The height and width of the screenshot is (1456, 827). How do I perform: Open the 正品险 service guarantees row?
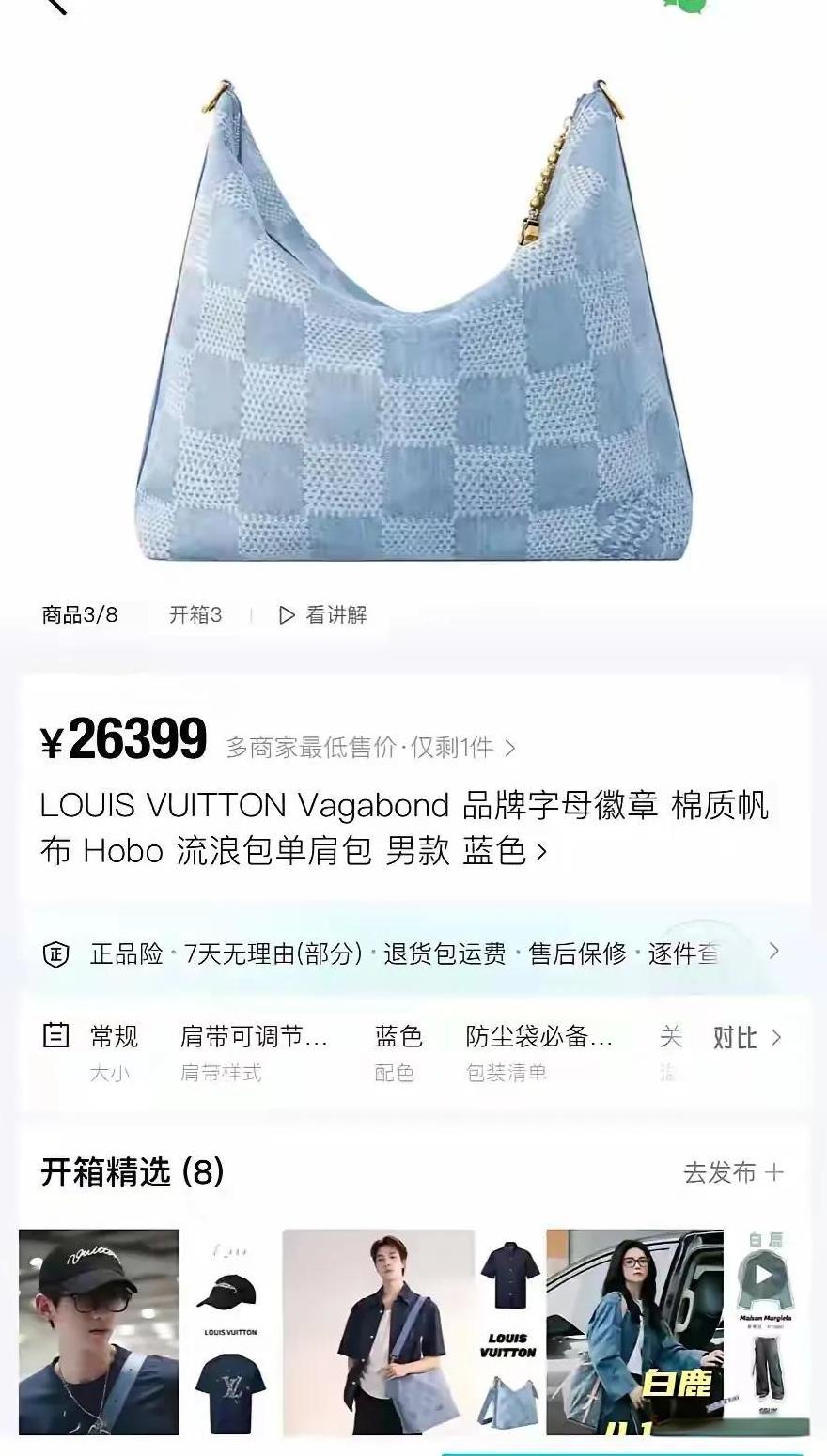413,953
